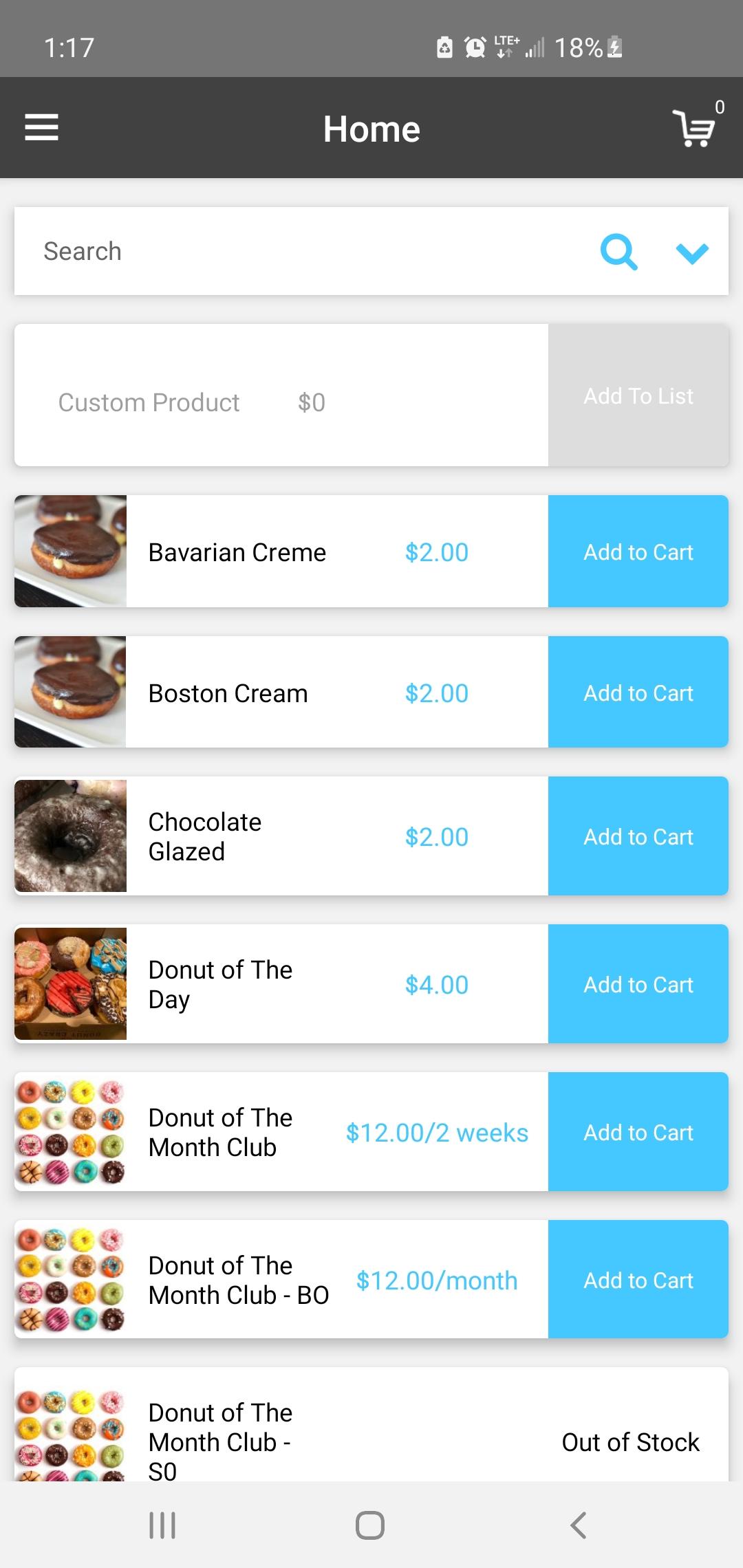The height and width of the screenshot is (1568, 743).
Task: Open the recent apps button
Action: pos(162,1525)
